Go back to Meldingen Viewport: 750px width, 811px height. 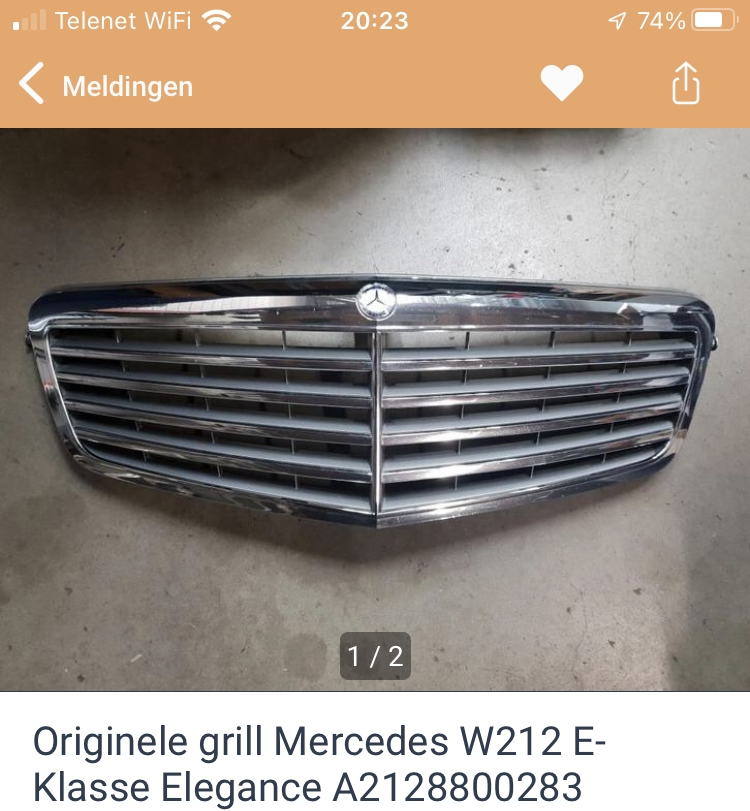(105, 86)
